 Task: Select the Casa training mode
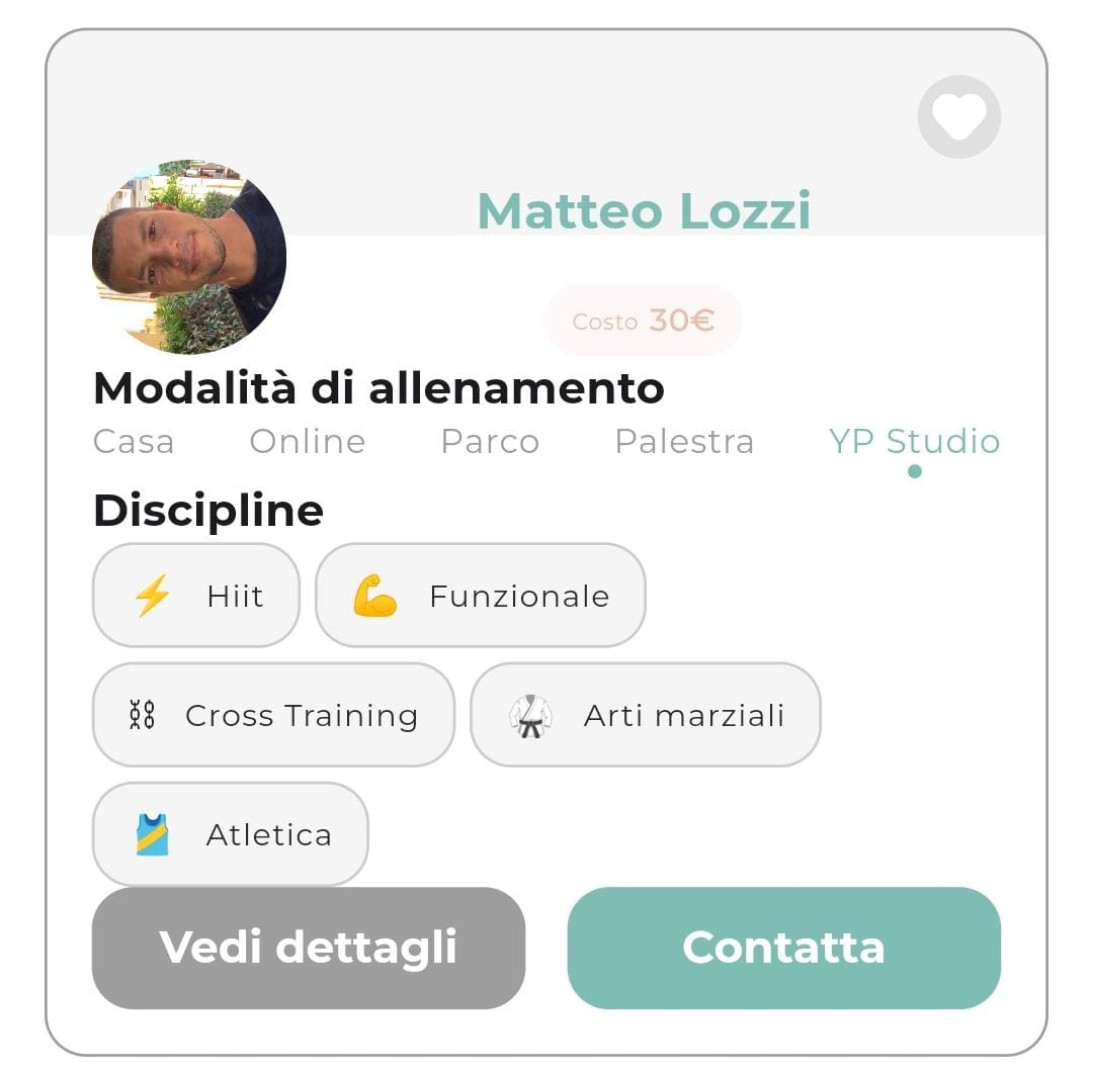point(133,441)
